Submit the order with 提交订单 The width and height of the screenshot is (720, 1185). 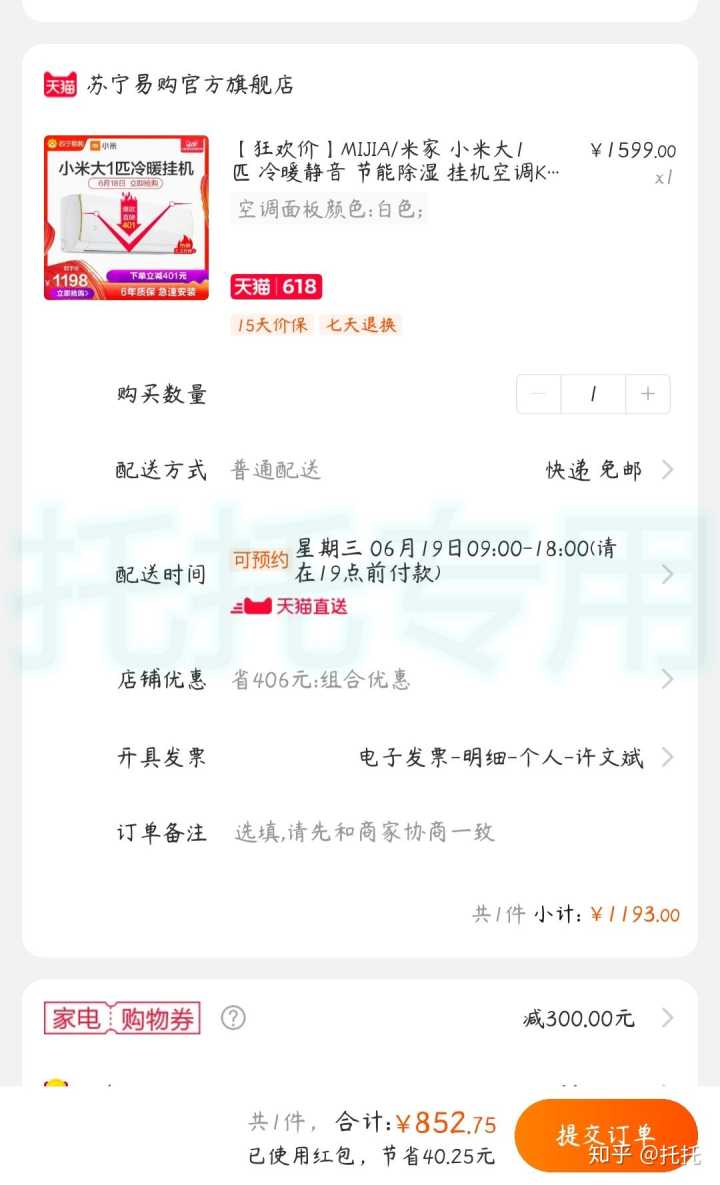tap(606, 1135)
